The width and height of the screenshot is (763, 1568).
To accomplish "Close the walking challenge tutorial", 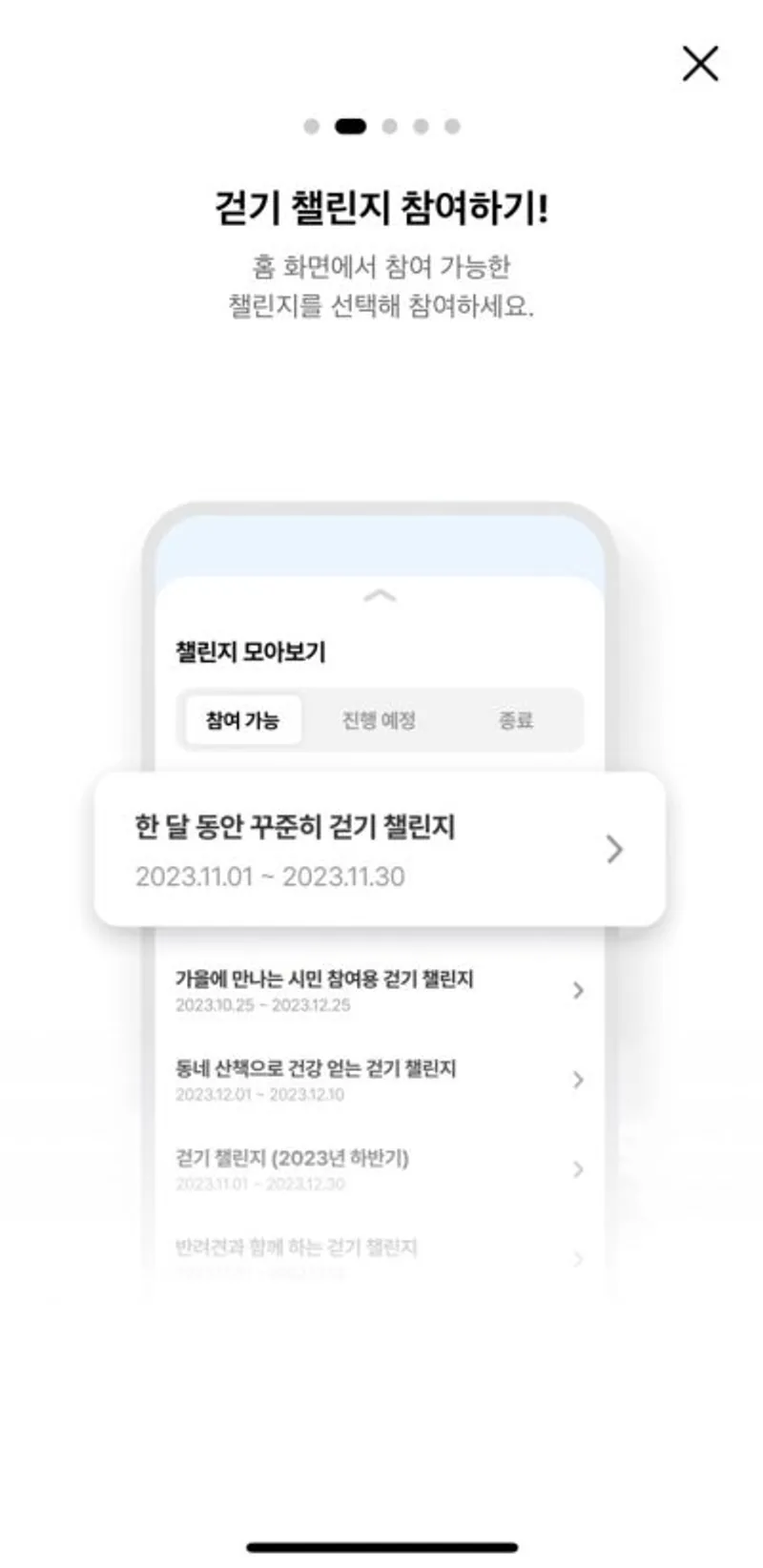I will point(700,64).
